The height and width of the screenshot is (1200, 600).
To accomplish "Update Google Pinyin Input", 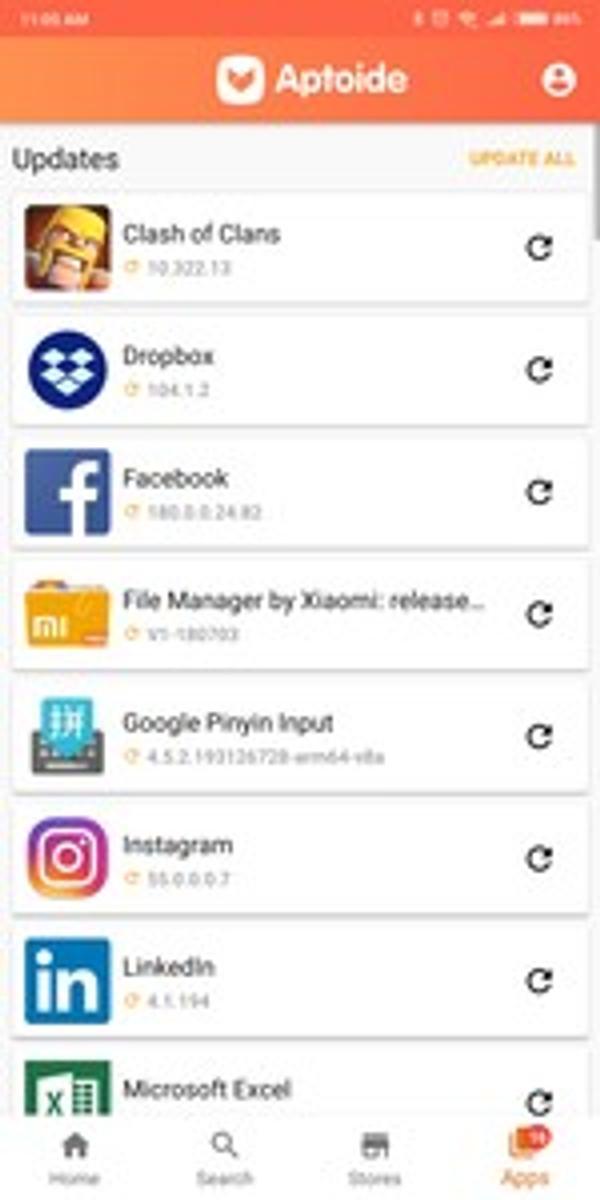I will 539,737.
